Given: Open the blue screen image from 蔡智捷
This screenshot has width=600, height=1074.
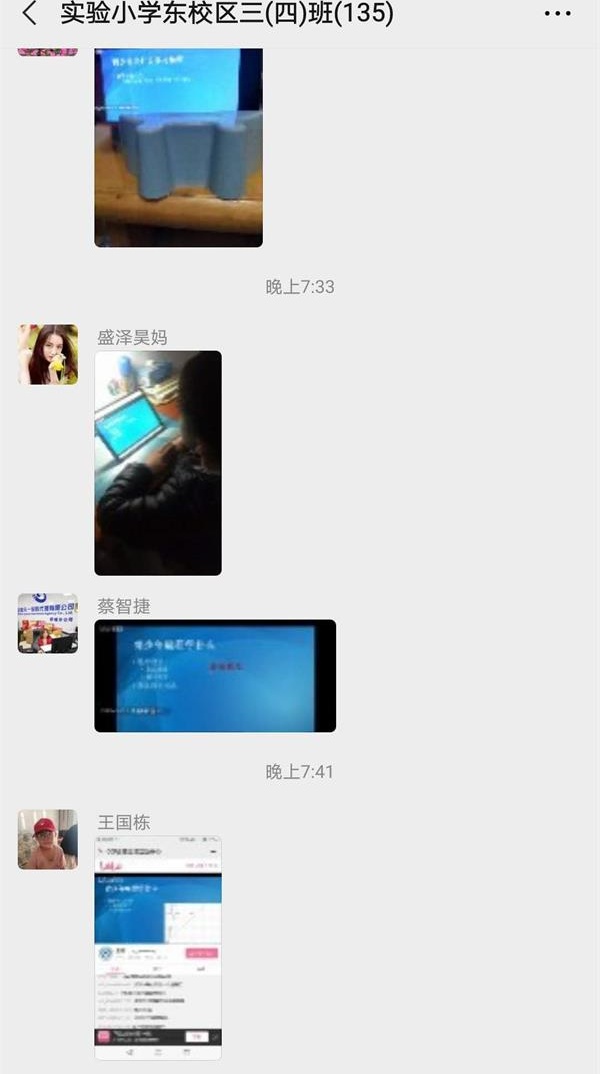Looking at the screenshot, I should tap(215, 676).
